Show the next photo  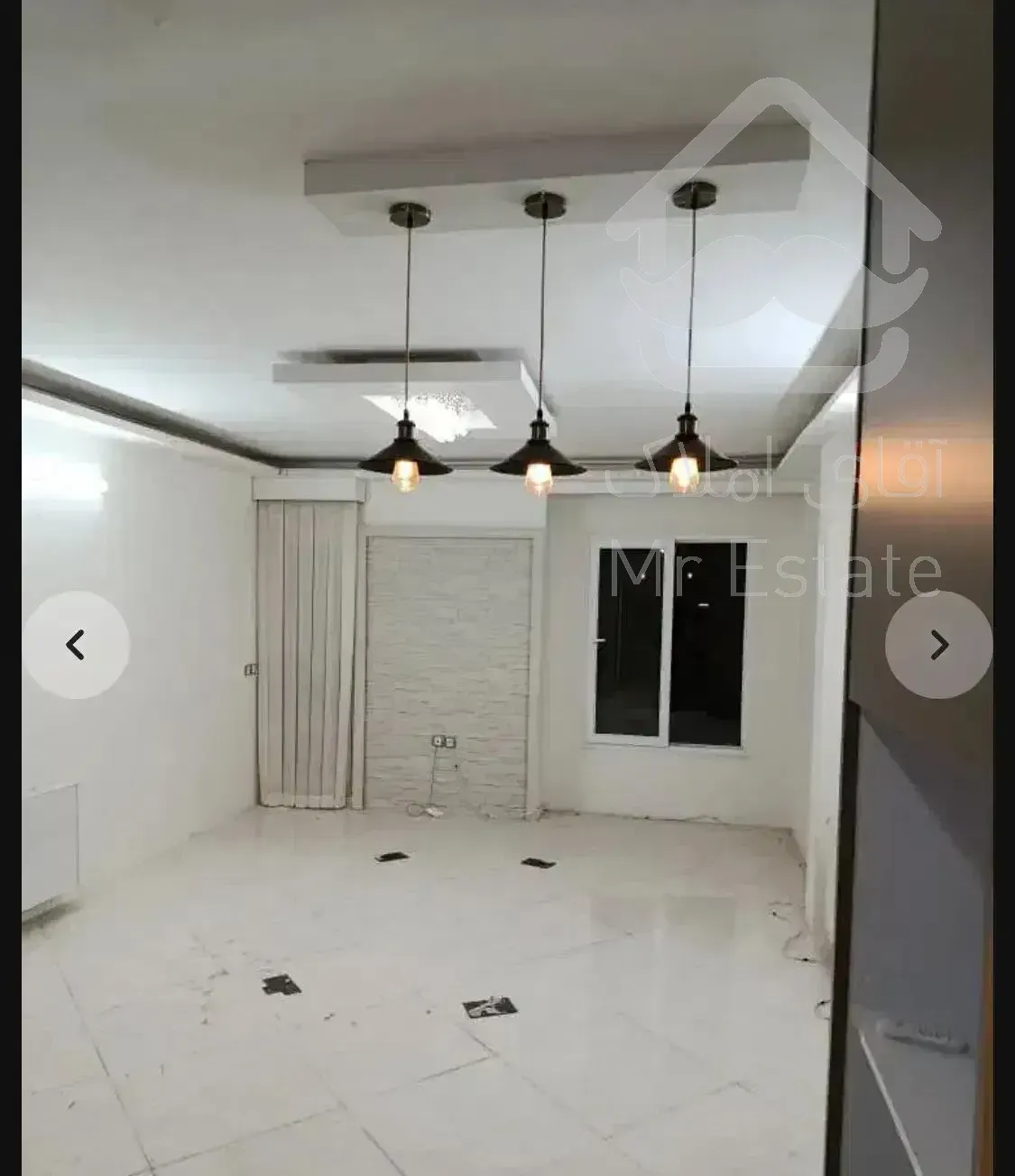938,645
